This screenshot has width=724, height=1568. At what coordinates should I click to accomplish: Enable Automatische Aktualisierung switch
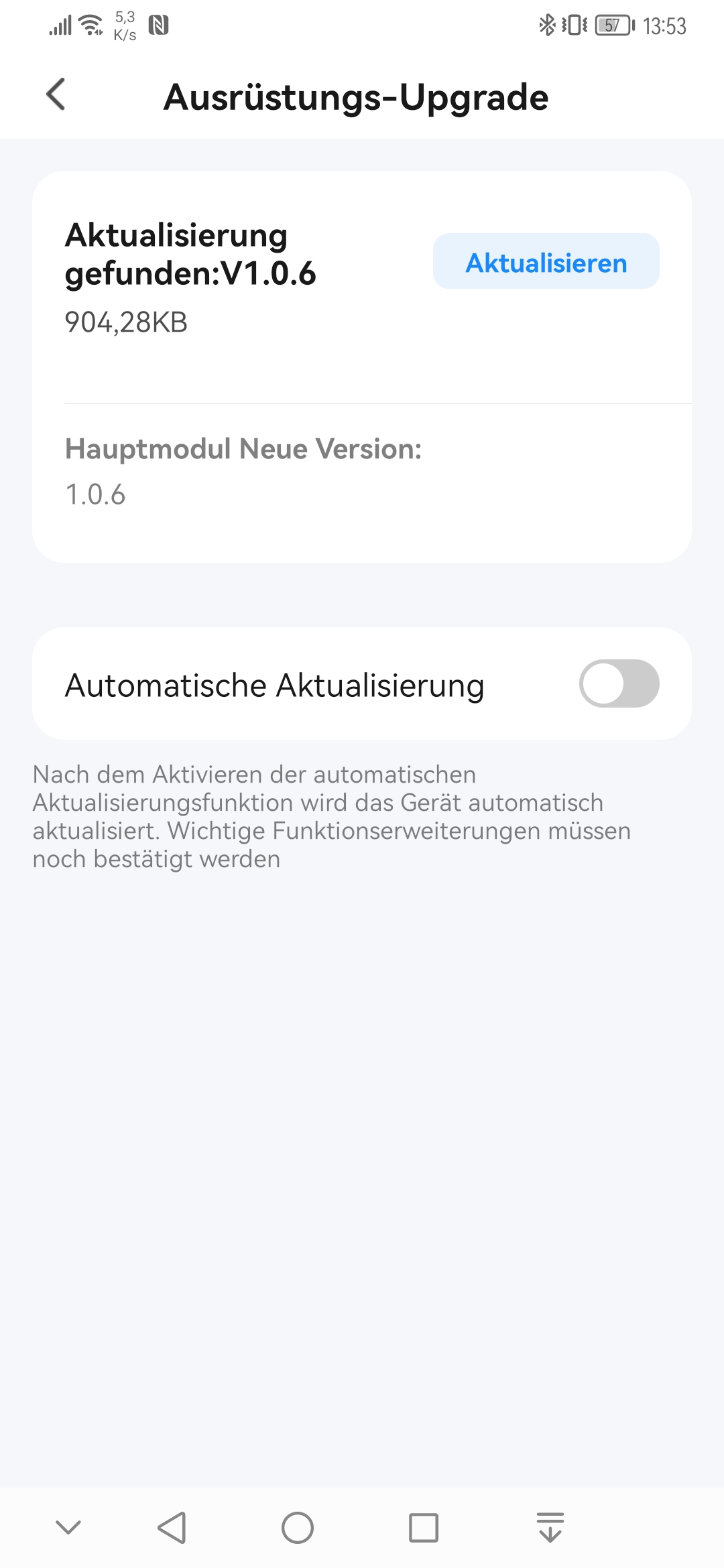[619, 683]
